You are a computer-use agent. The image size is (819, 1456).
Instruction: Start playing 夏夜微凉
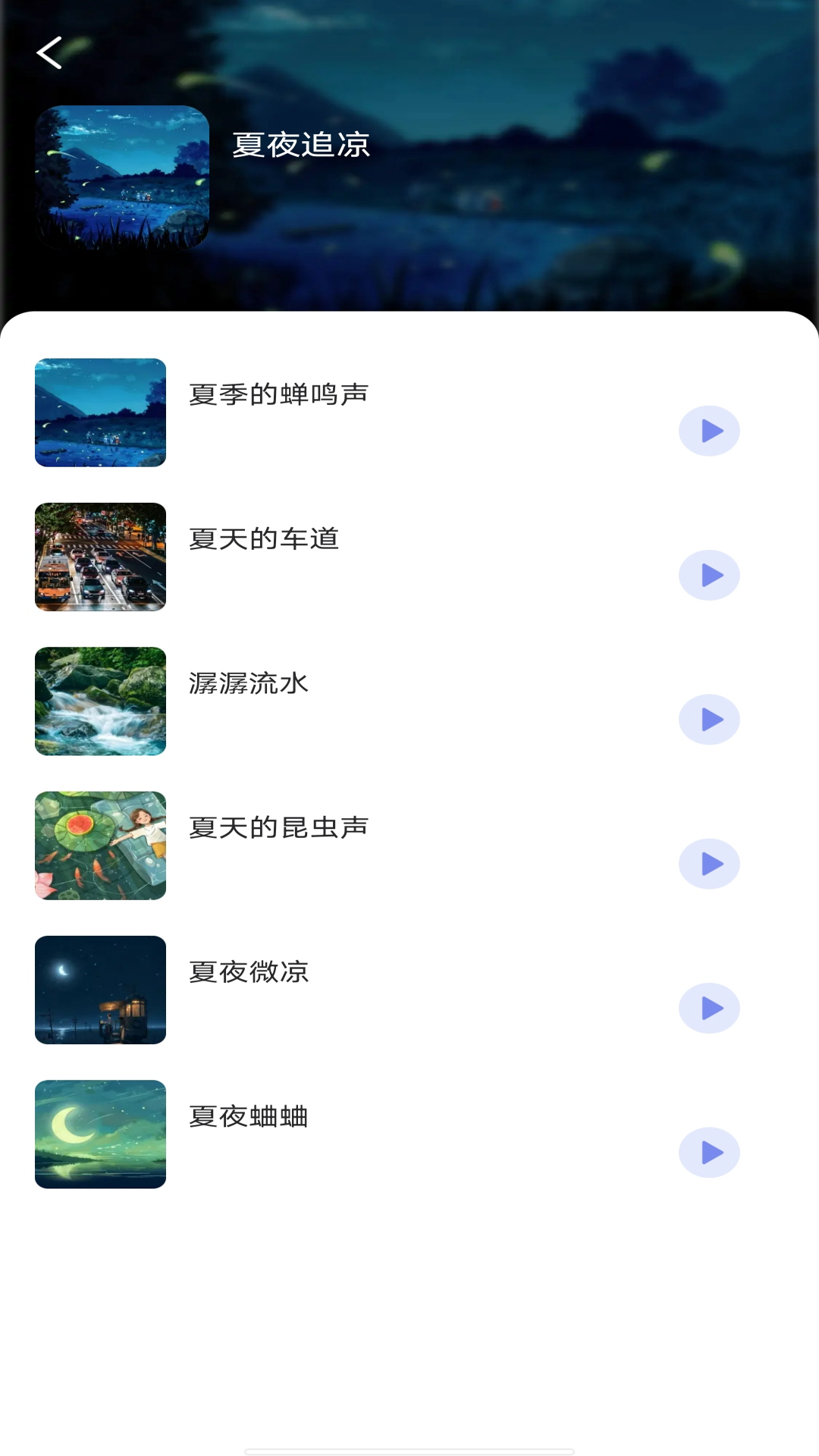pos(709,1009)
